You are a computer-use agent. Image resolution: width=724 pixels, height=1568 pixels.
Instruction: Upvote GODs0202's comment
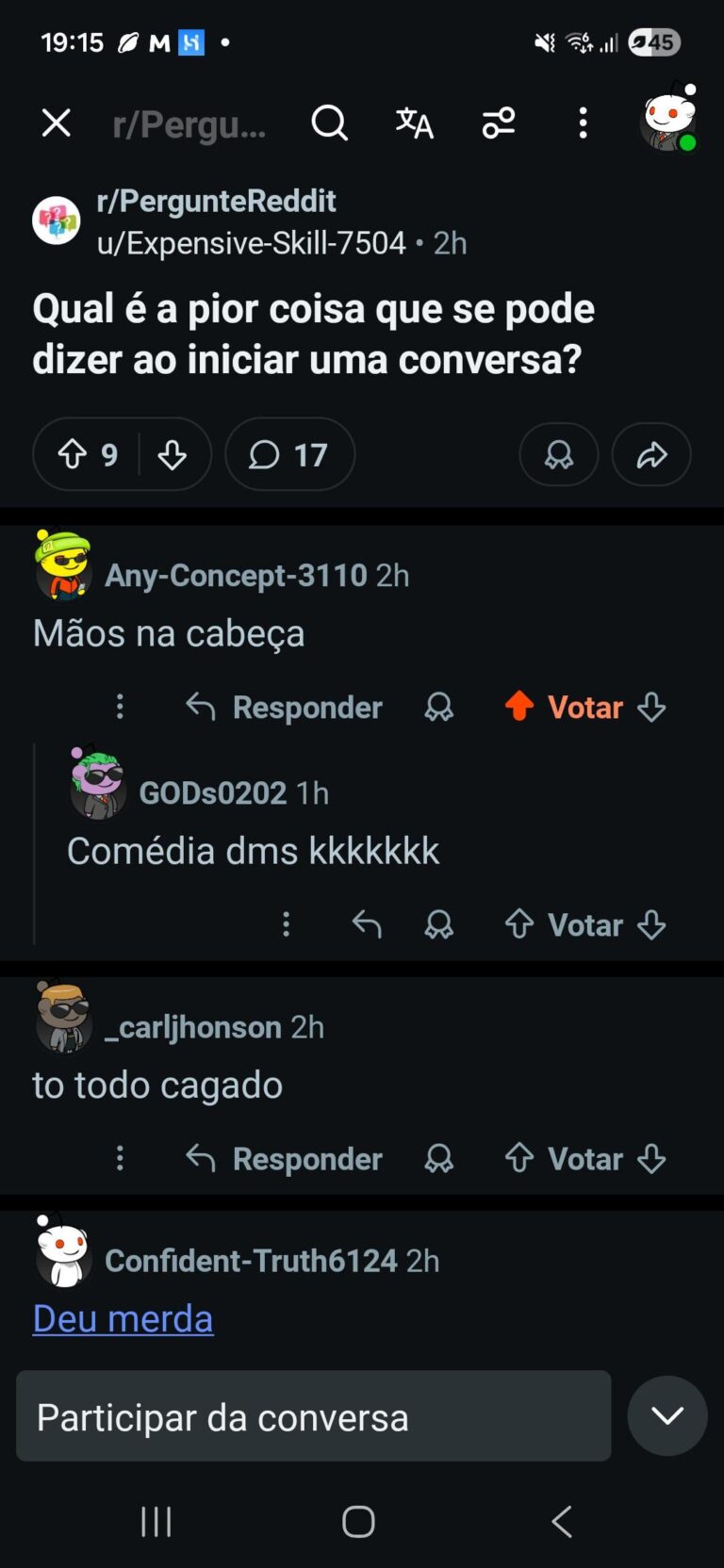[519, 924]
